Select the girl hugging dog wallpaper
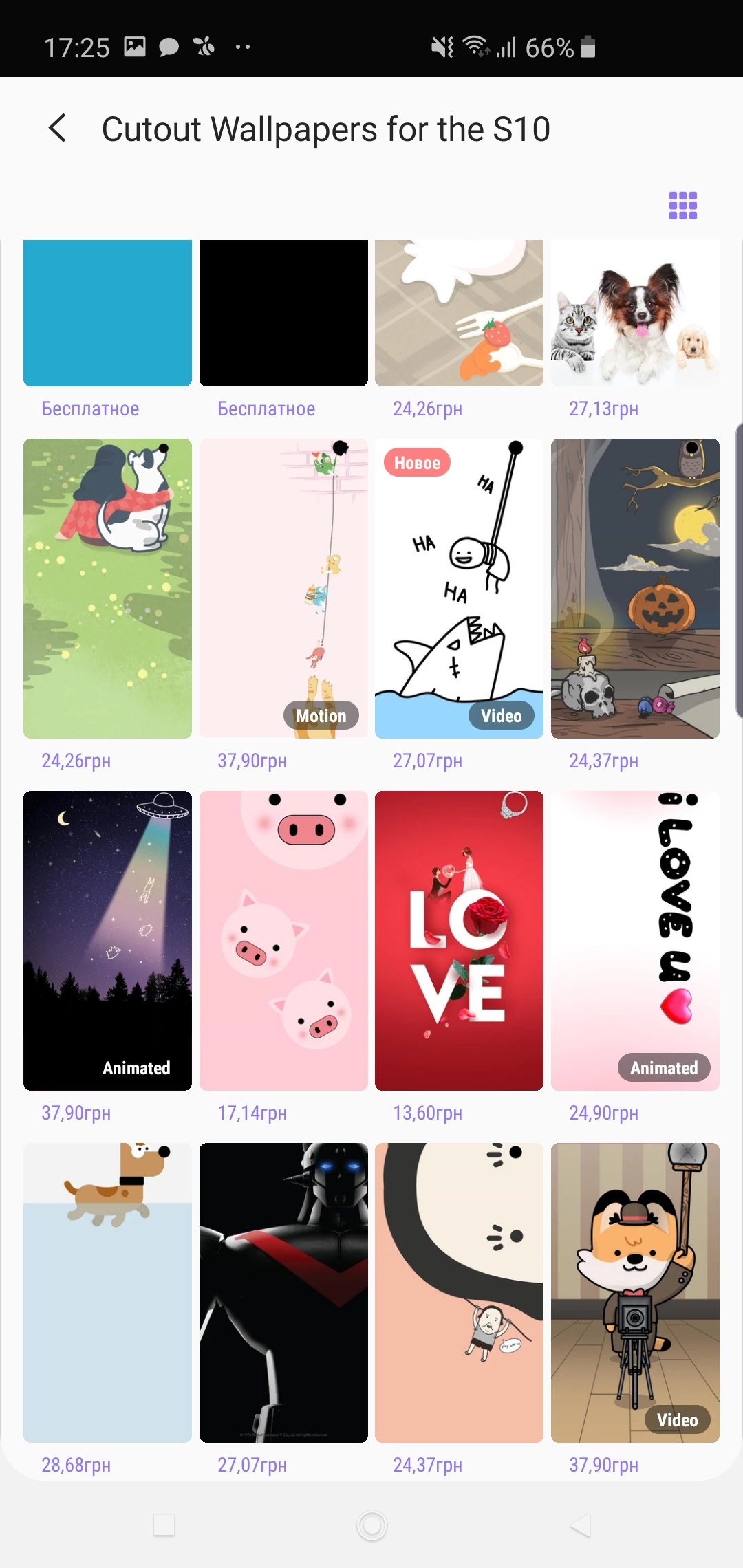 point(107,589)
